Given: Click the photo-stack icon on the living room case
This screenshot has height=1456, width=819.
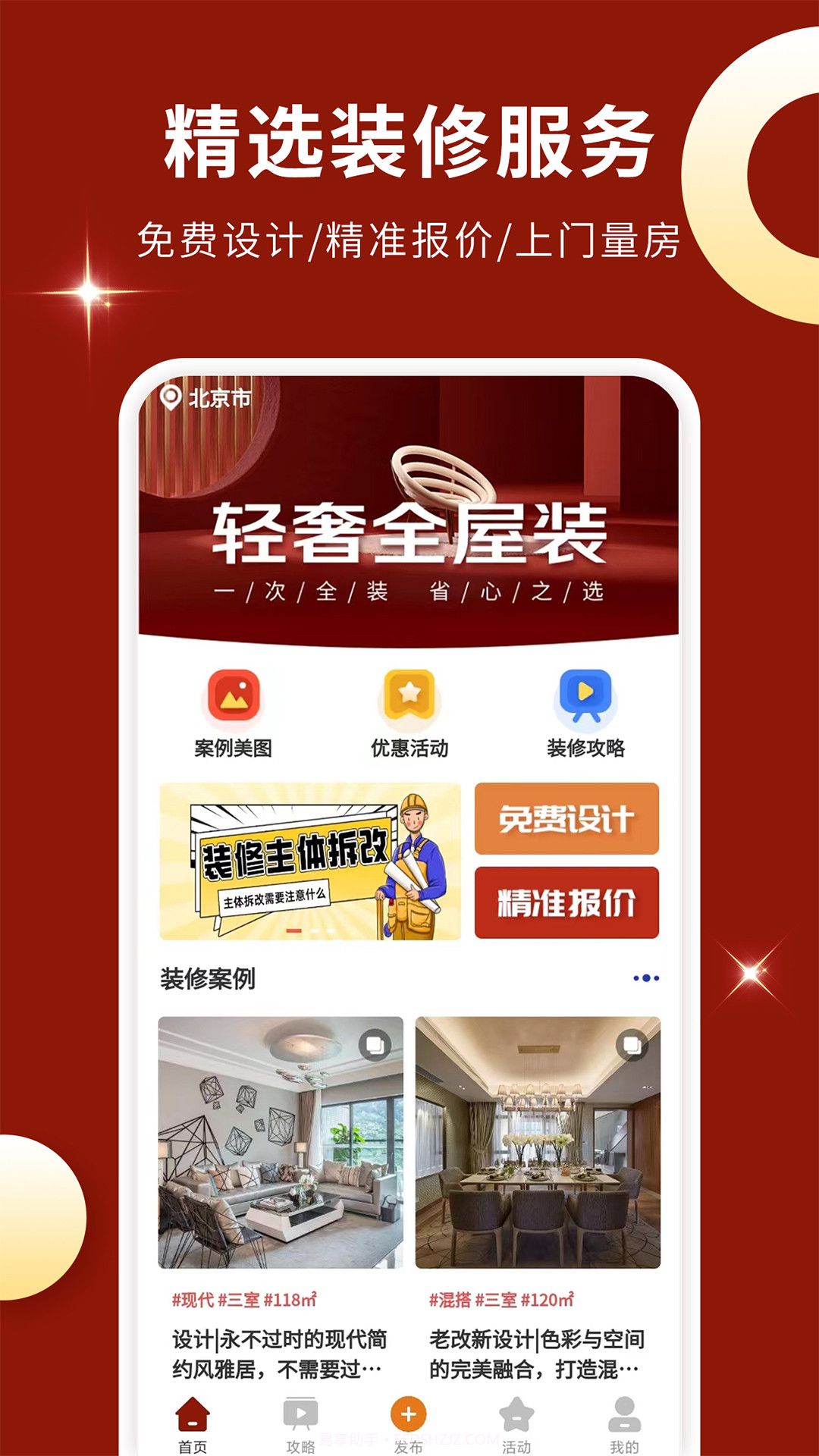Looking at the screenshot, I should [375, 1044].
